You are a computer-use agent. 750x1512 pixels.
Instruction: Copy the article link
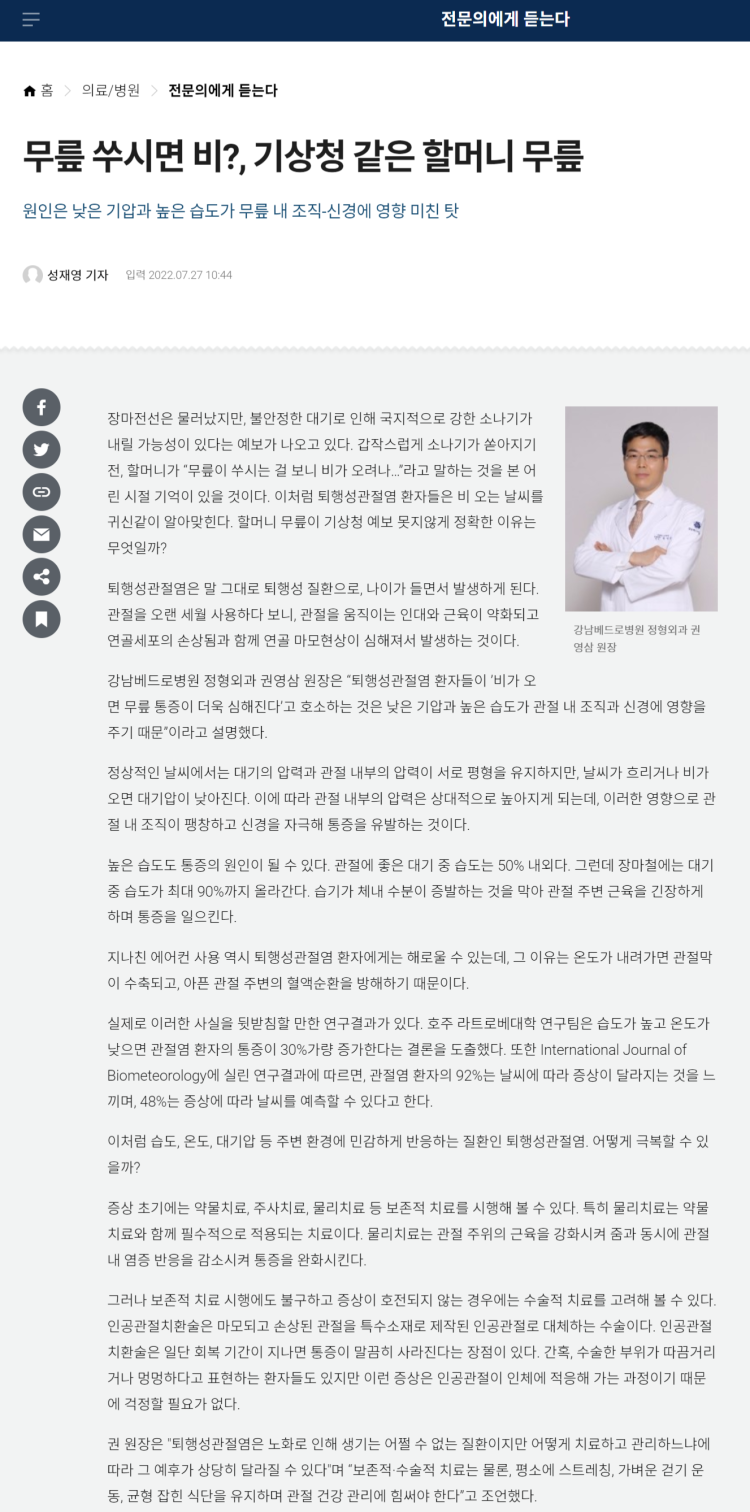(41, 492)
